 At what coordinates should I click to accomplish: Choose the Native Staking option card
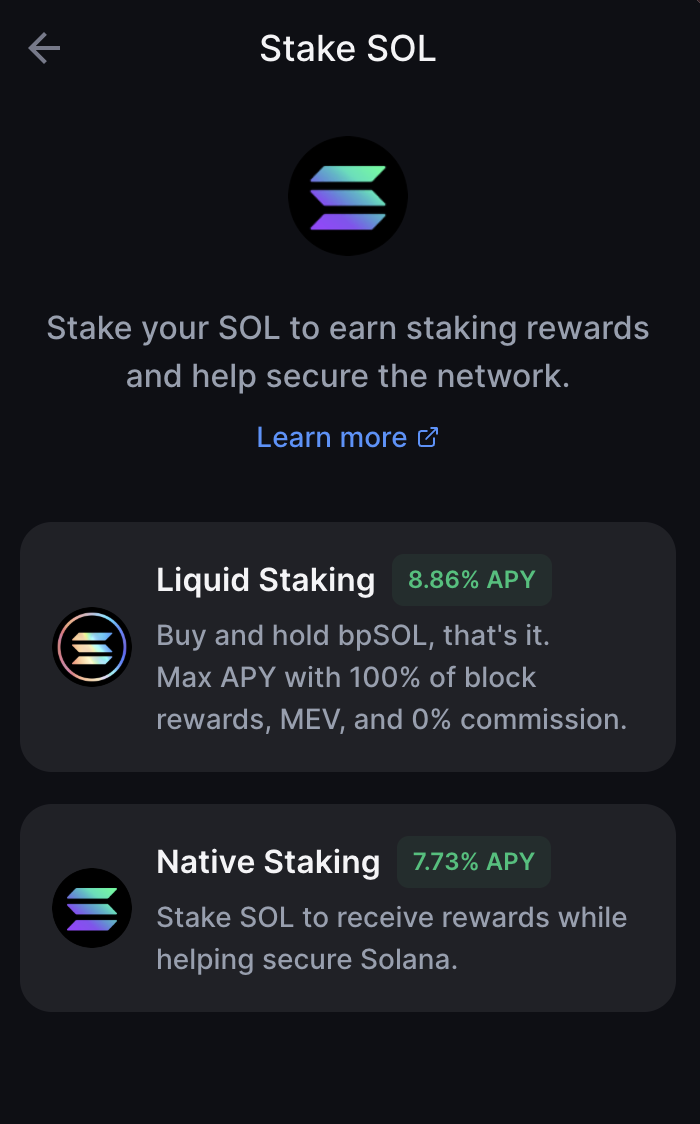tap(347, 908)
